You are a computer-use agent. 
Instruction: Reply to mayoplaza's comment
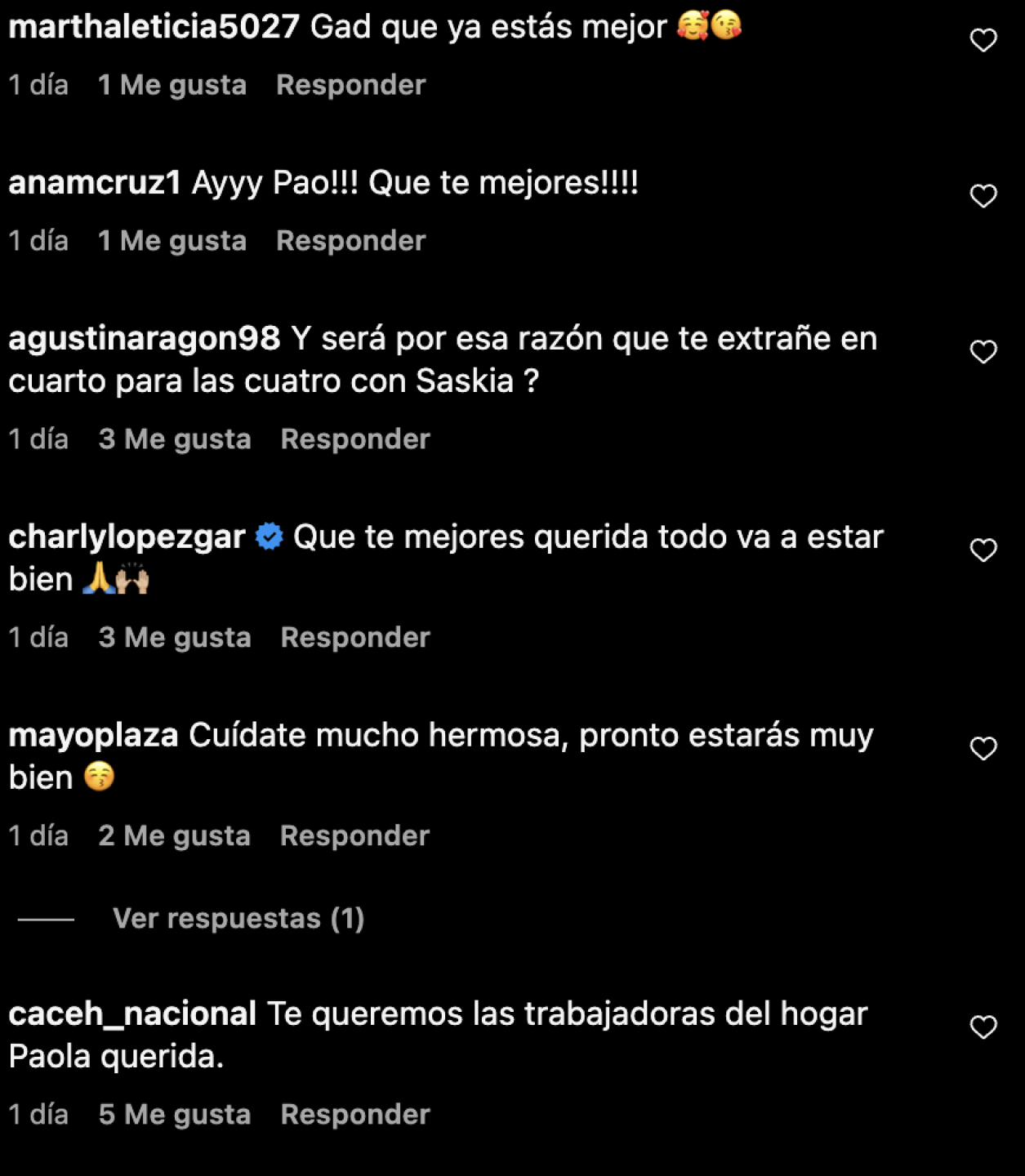click(x=354, y=836)
